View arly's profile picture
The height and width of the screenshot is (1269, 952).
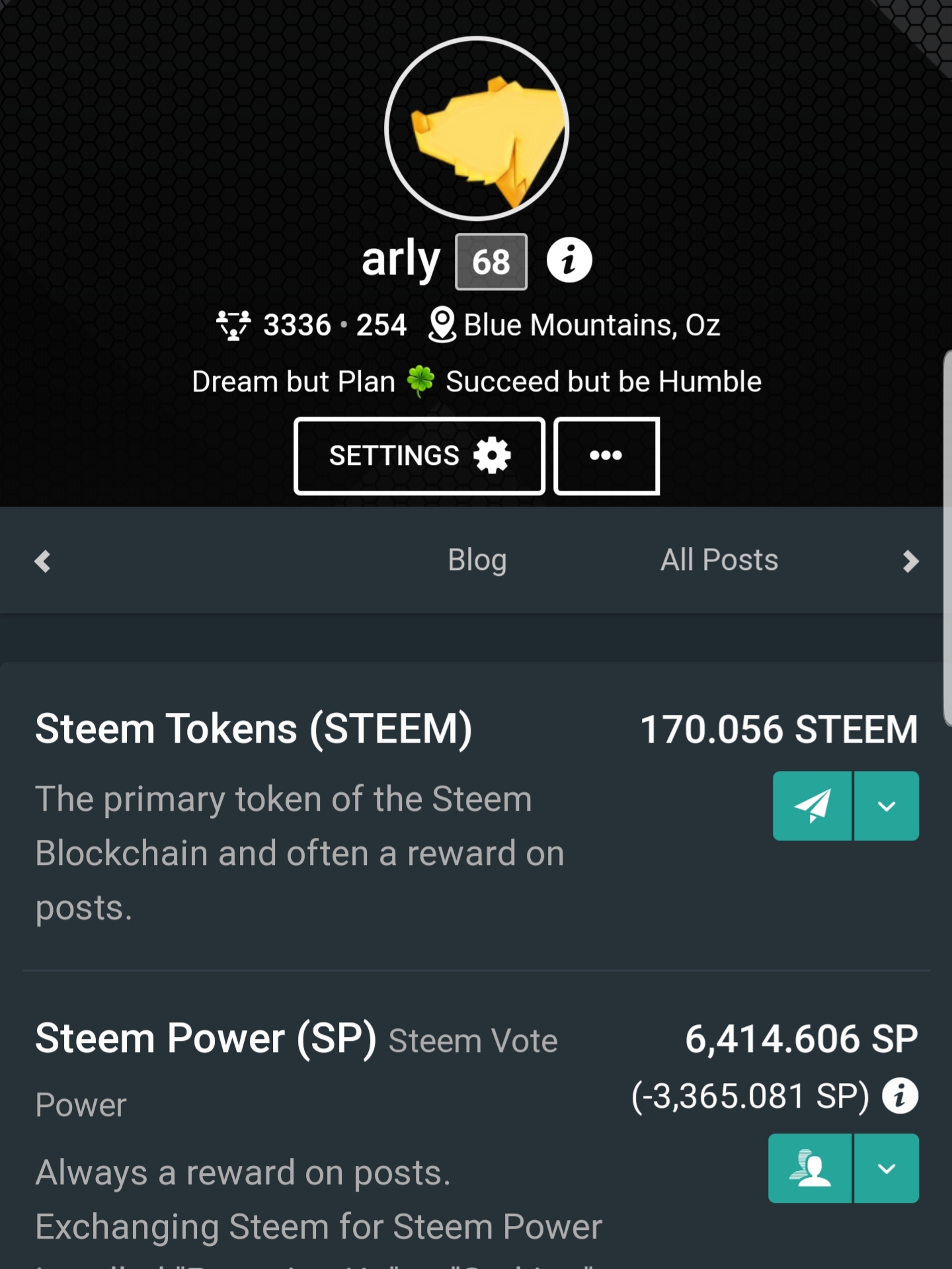click(476, 128)
